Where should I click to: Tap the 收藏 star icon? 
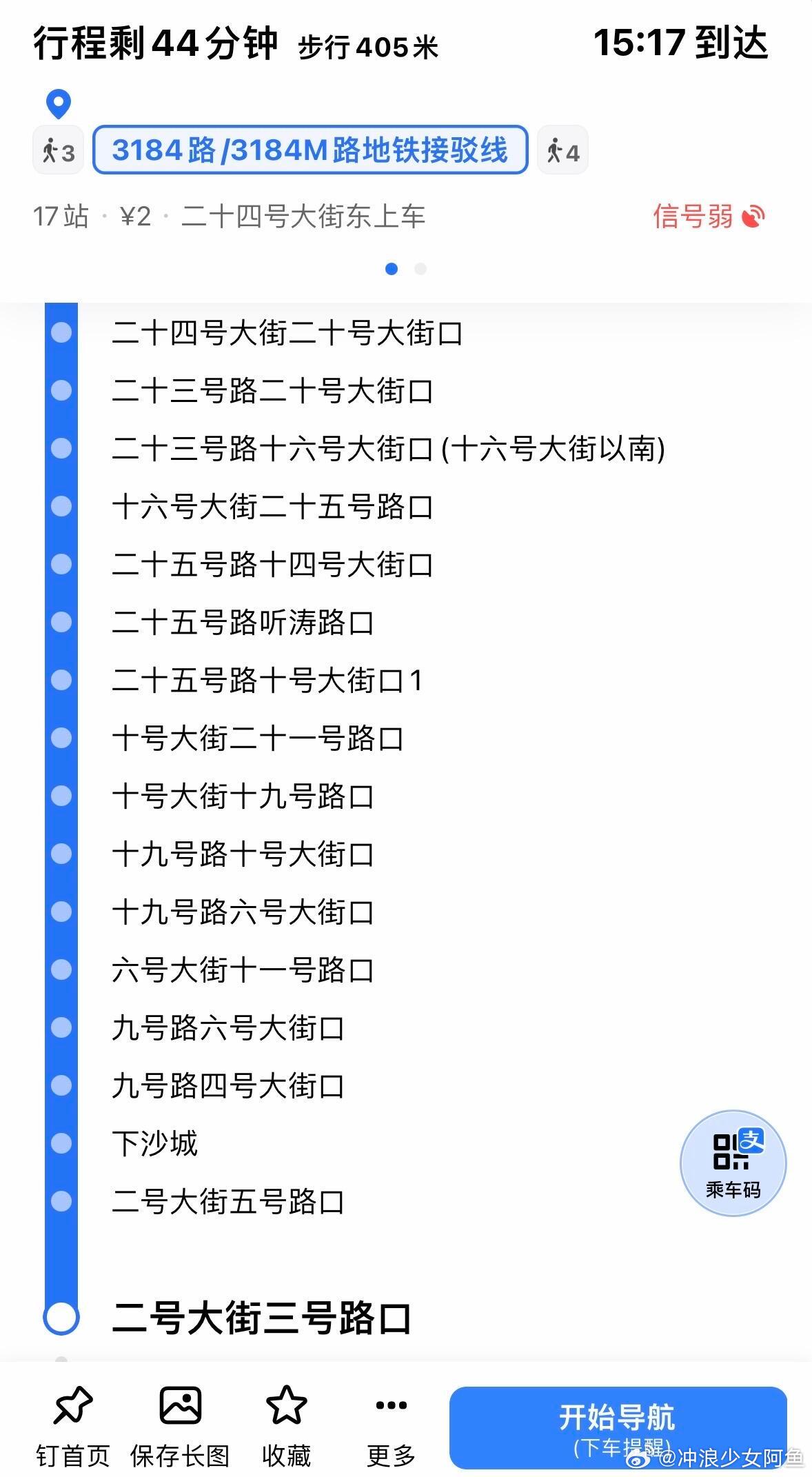(x=287, y=1408)
